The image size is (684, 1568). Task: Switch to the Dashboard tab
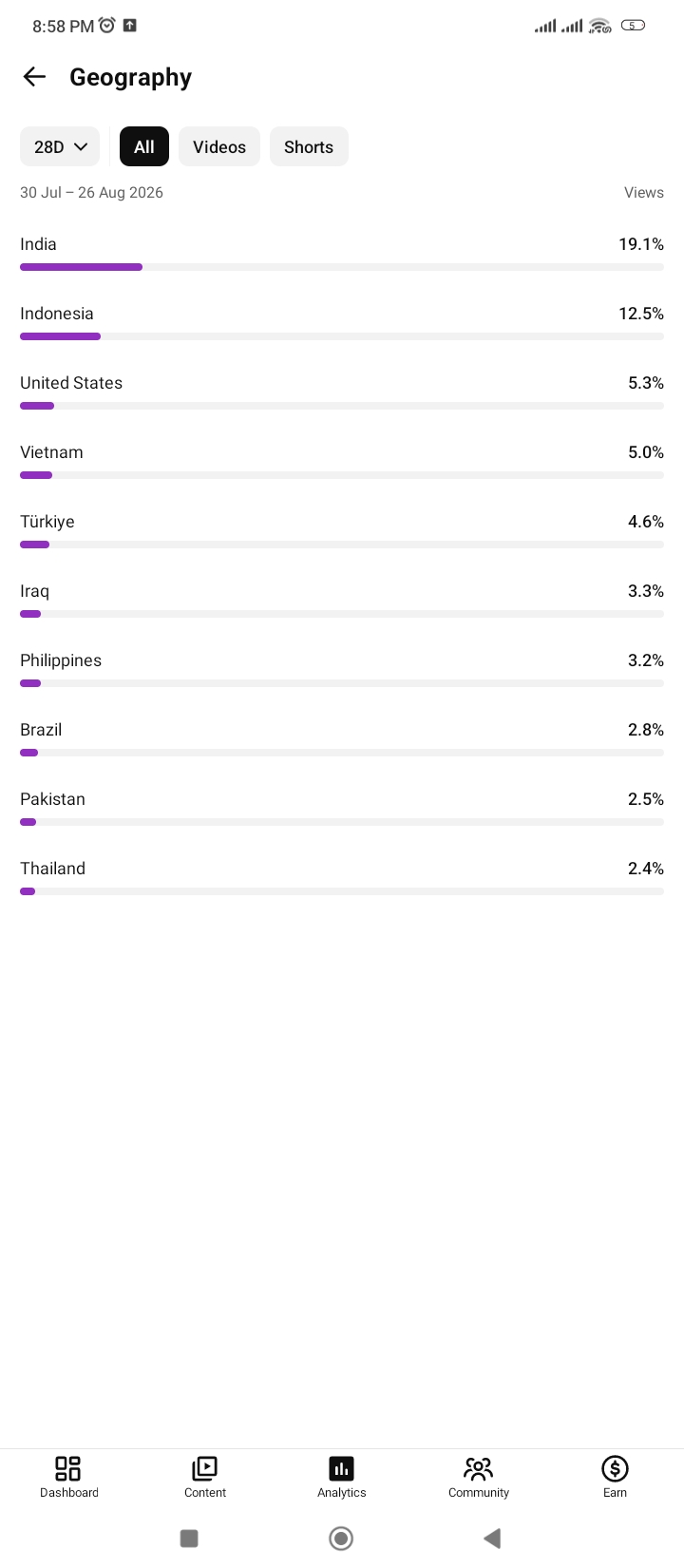tap(68, 1478)
